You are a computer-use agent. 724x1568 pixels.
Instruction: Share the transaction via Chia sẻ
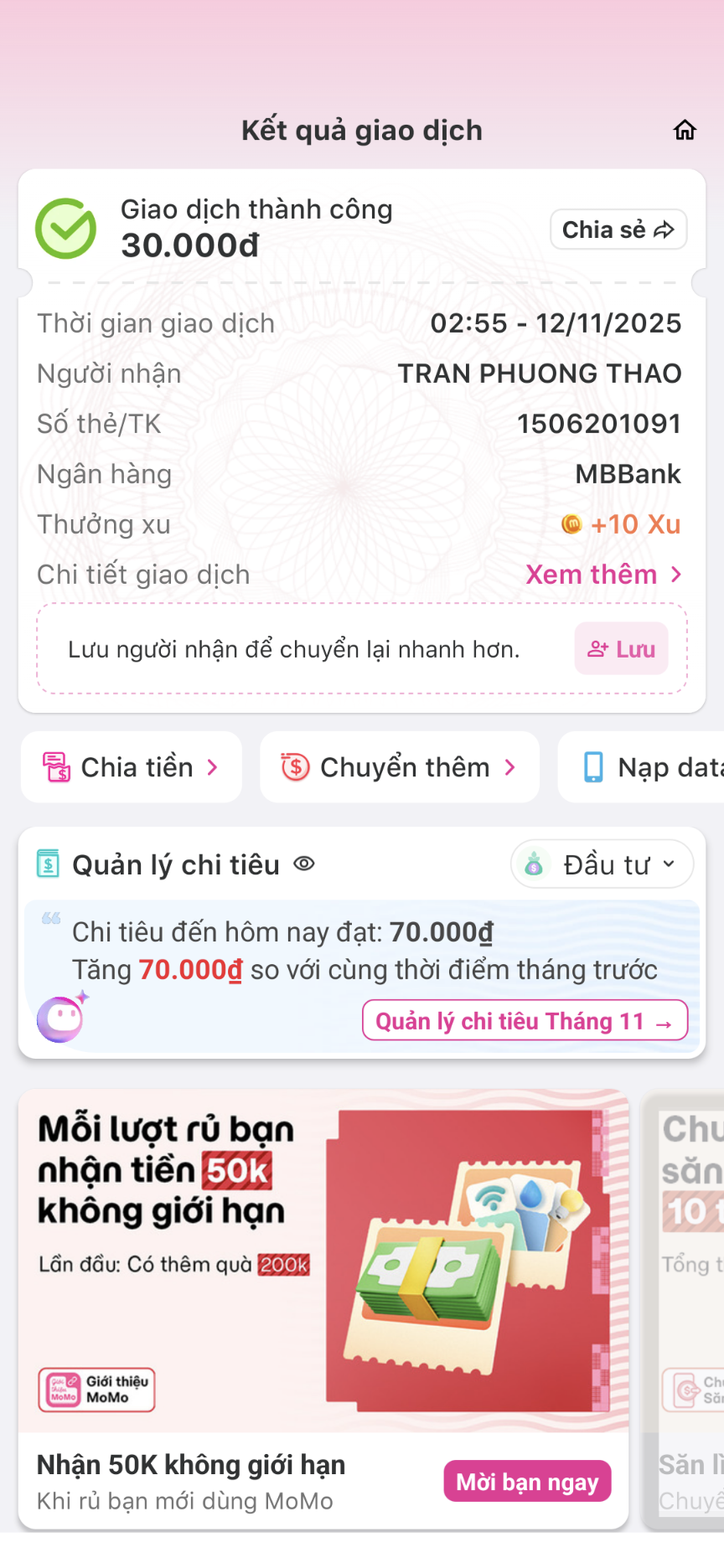point(618,230)
